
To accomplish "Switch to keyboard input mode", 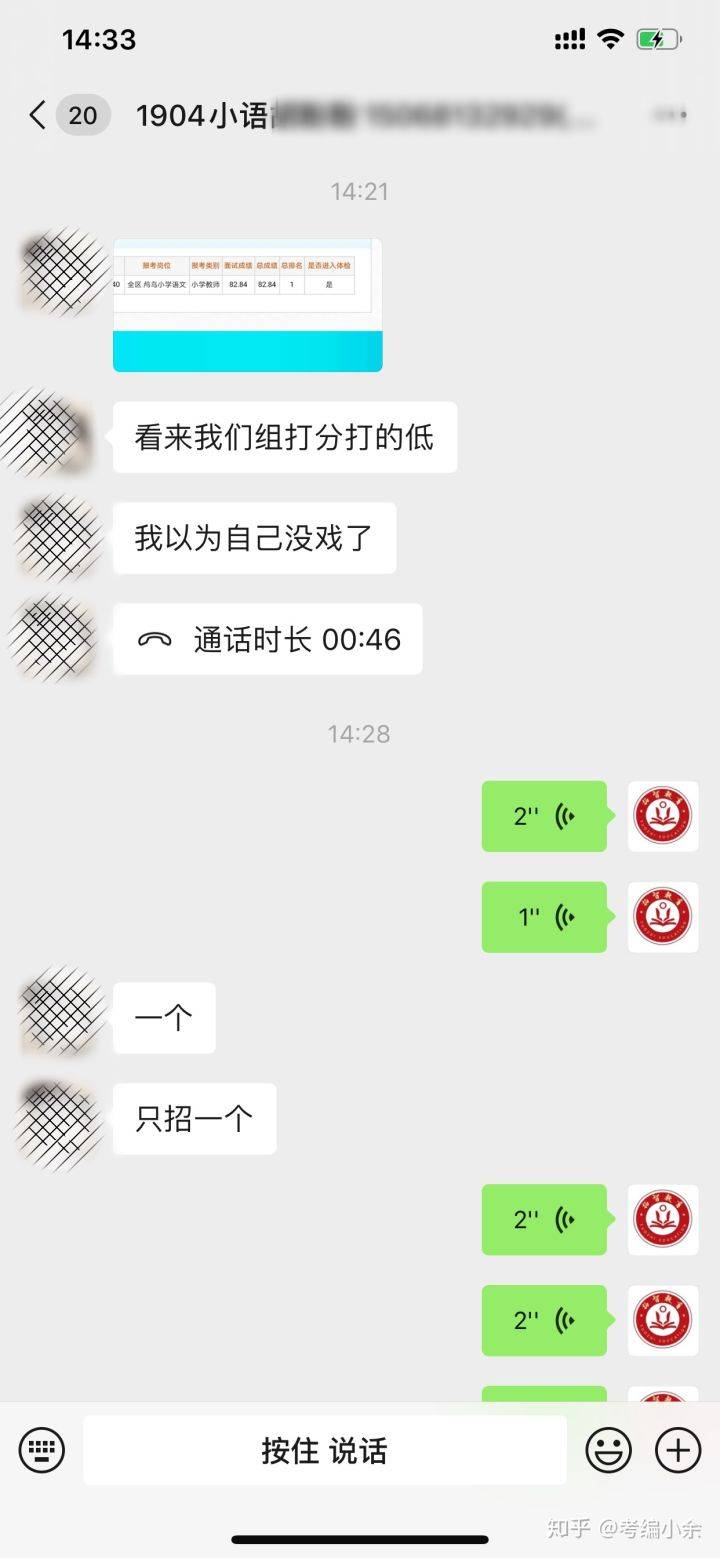I will pyautogui.click(x=40, y=1448).
